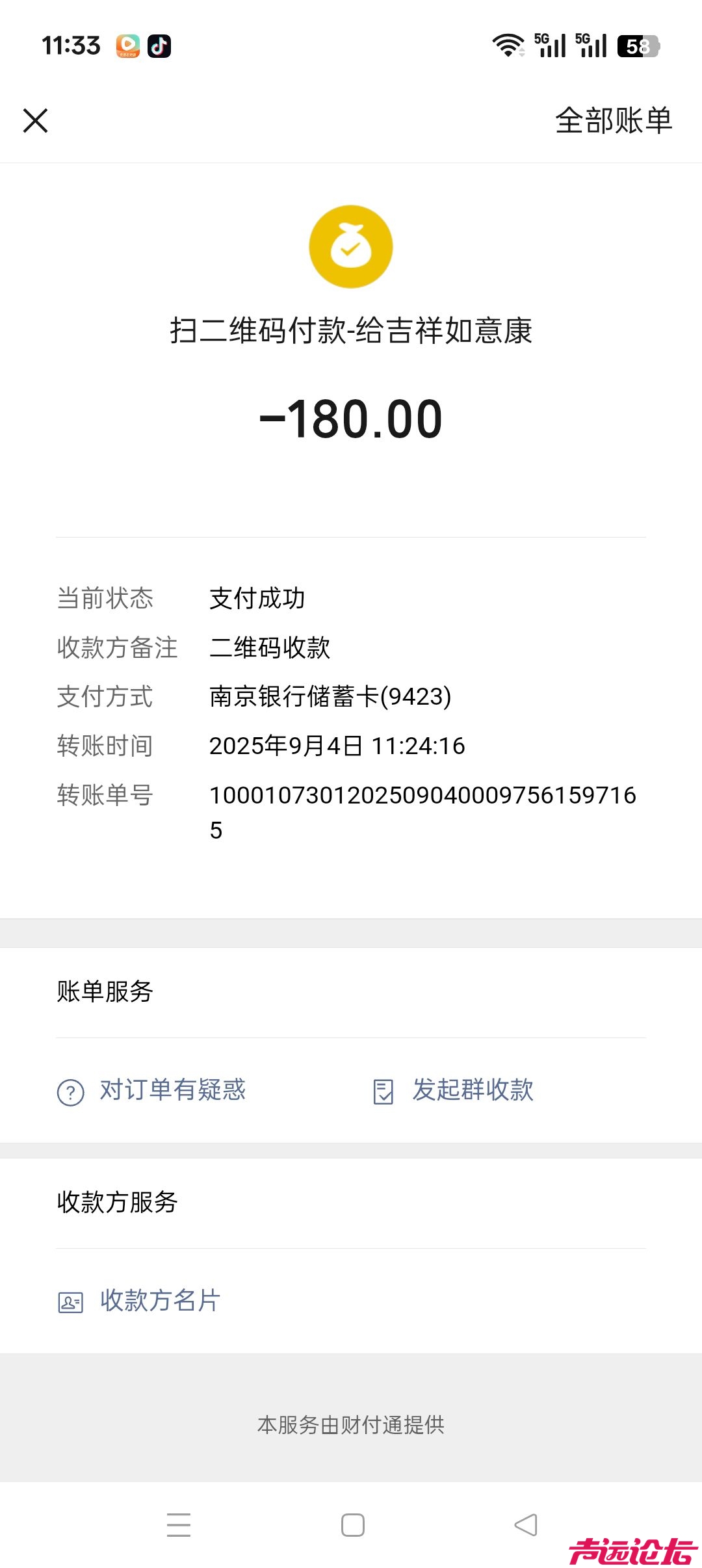View the payee card 收款方名片
702x1568 pixels.
tap(140, 1301)
